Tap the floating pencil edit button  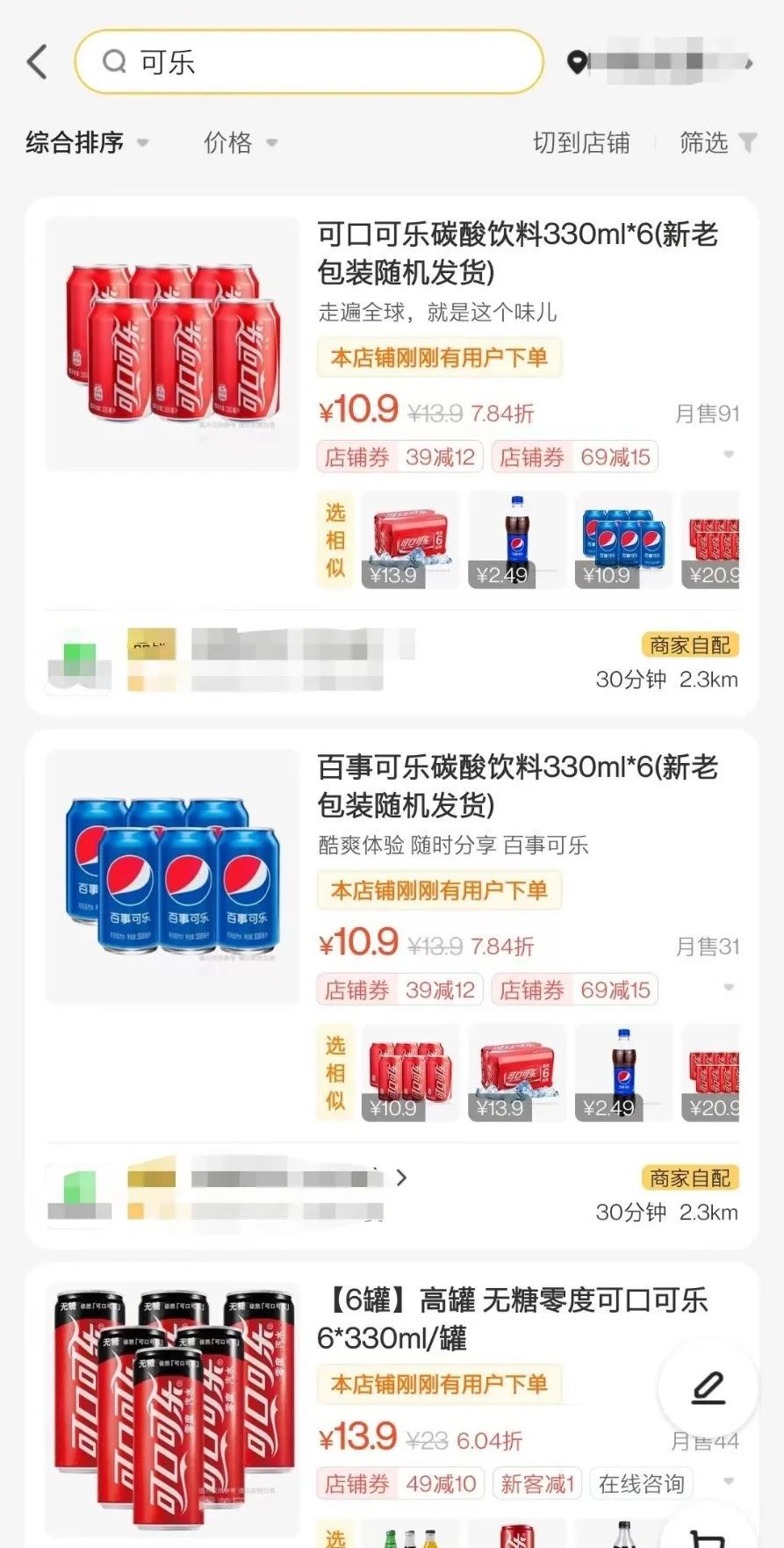(x=708, y=1387)
